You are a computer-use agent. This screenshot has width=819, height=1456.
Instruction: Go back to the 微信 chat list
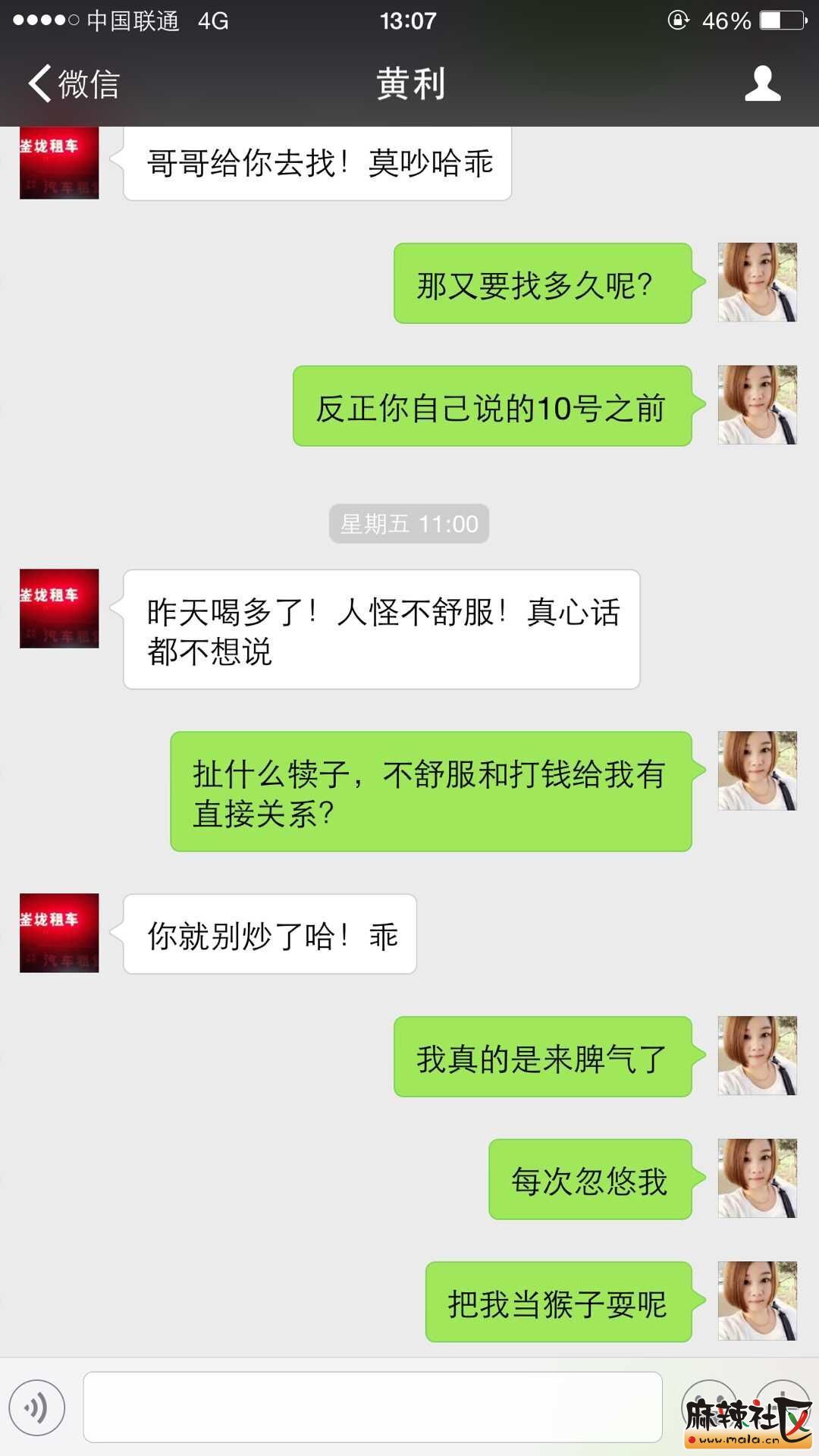tap(74, 83)
